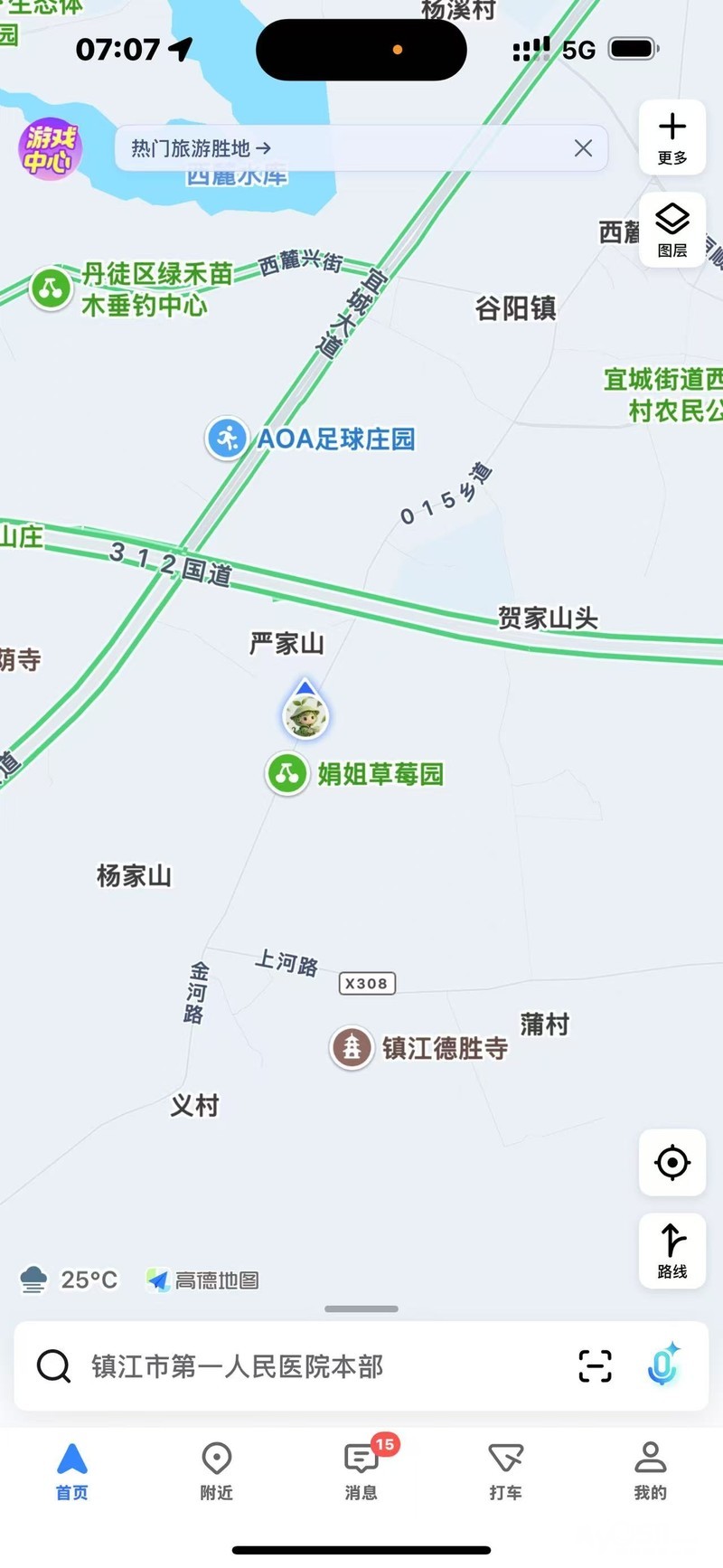Open the 我的 profile tab
This screenshot has width=723, height=1568.
(650, 1470)
